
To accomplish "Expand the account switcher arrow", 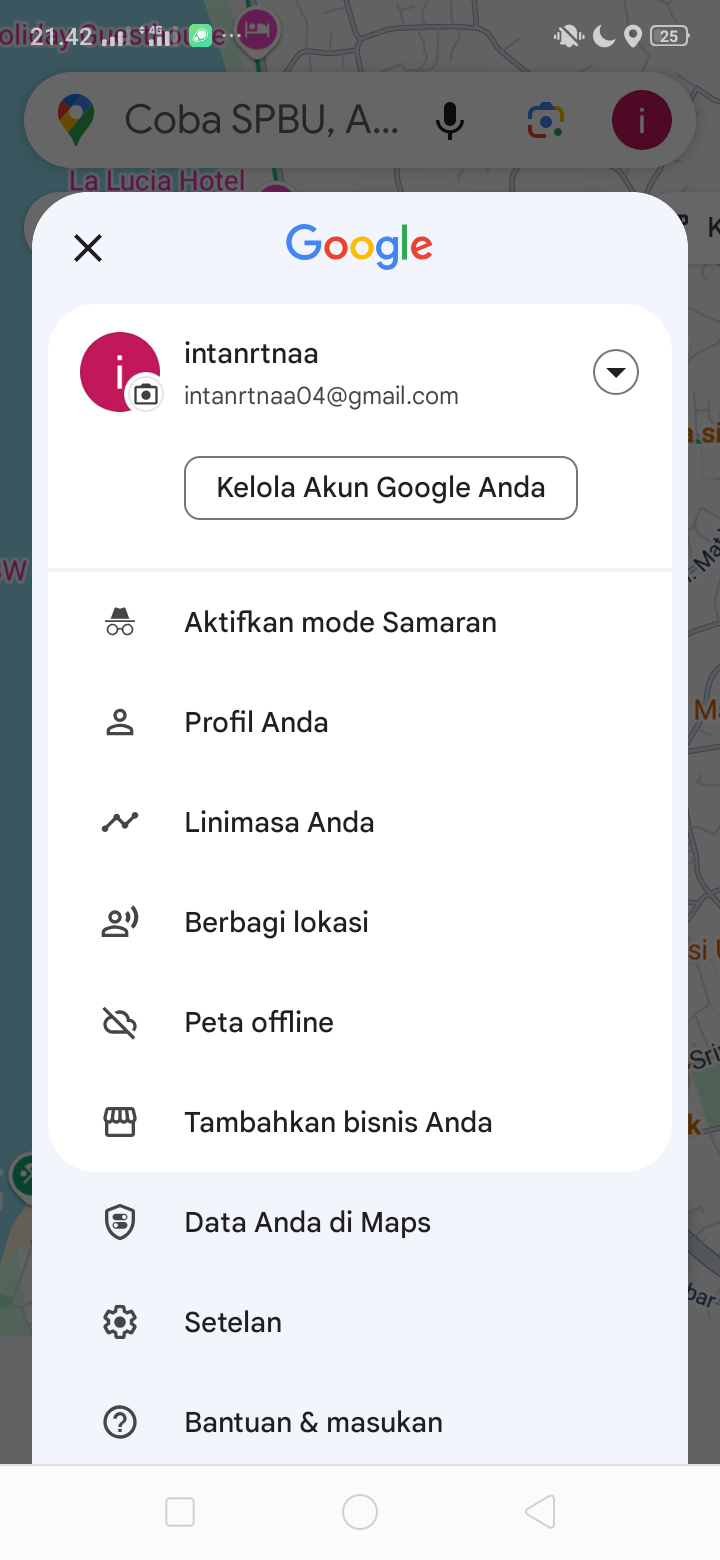I will click(x=616, y=372).
